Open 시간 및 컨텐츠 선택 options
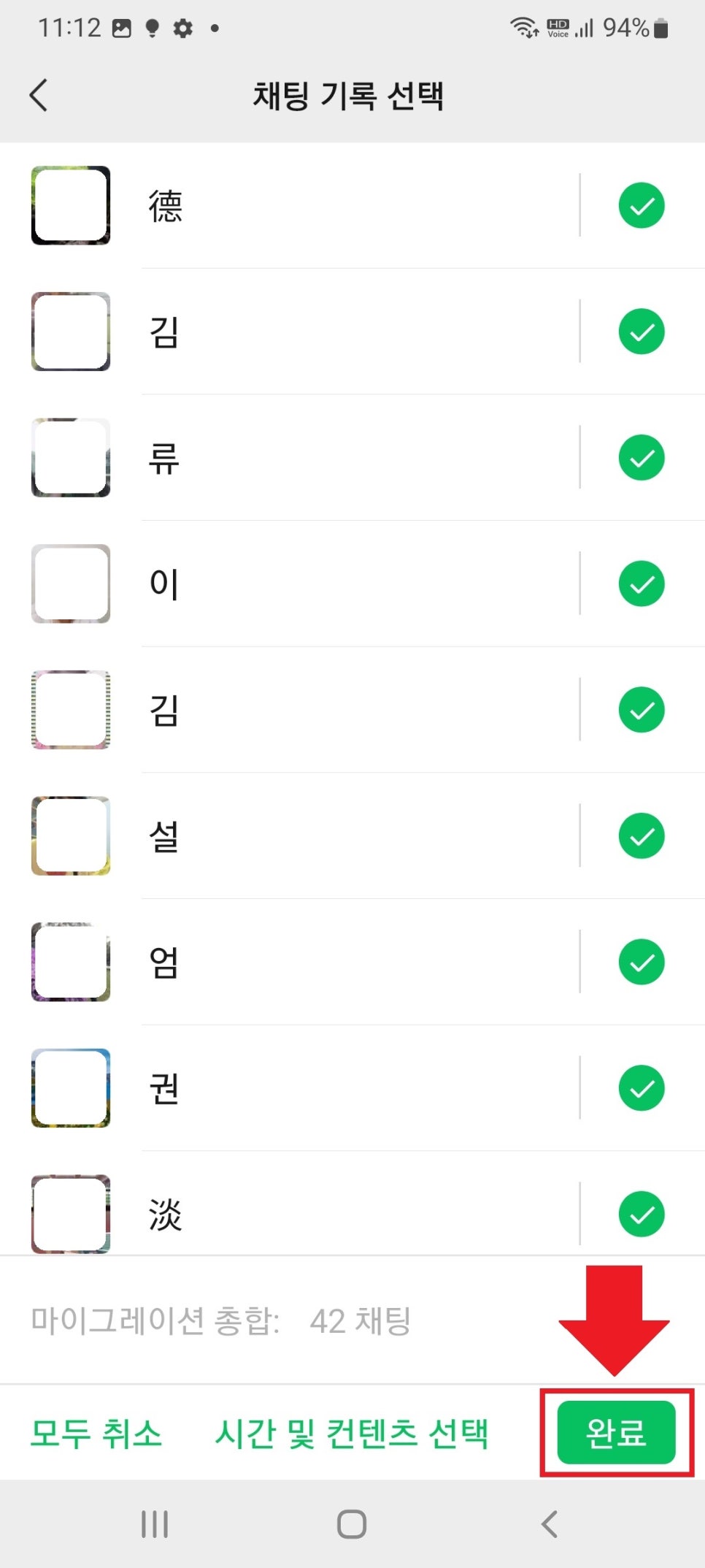 click(x=351, y=1433)
